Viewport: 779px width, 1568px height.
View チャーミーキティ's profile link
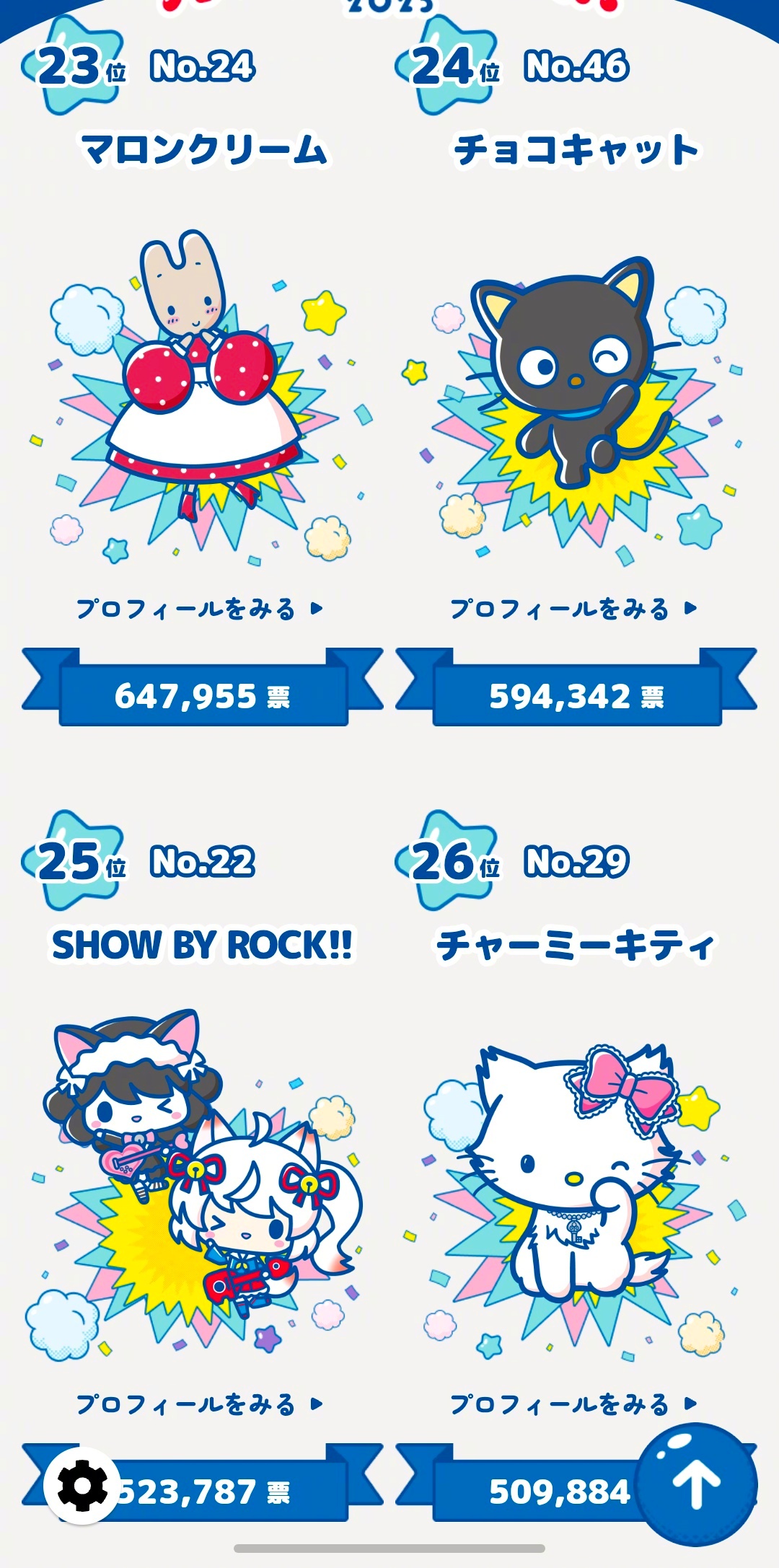point(573,1404)
